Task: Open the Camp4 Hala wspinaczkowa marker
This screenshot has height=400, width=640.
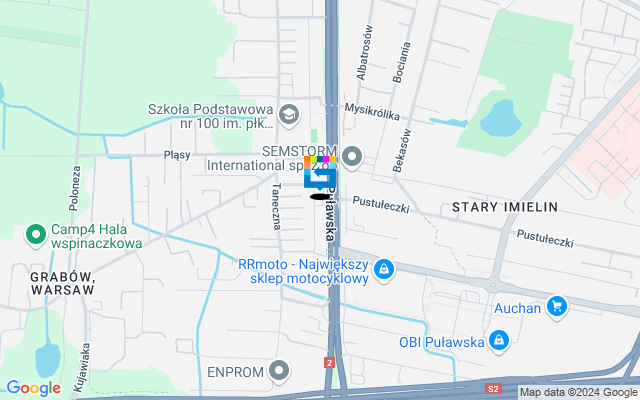Action: pos(36,235)
